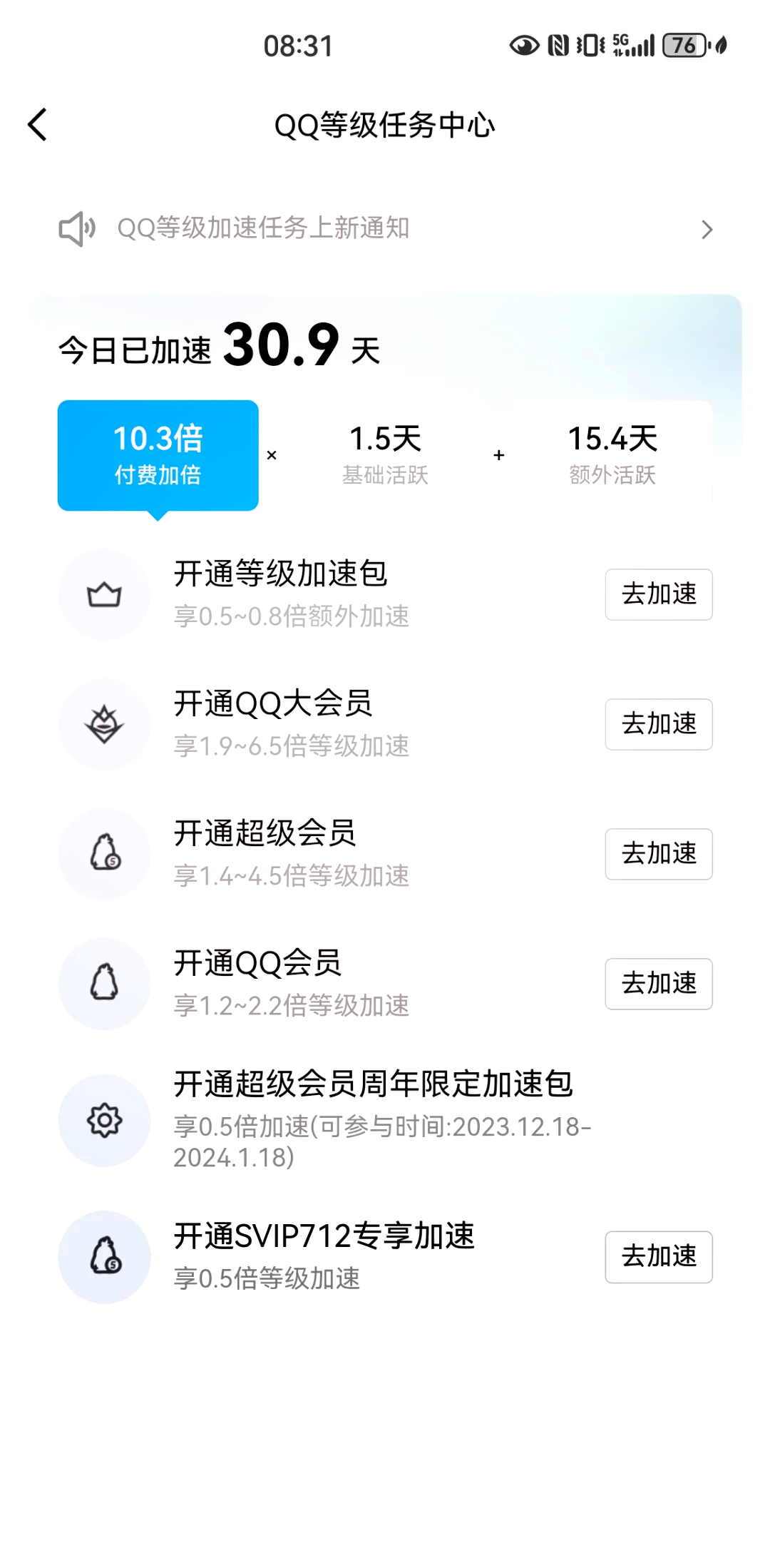Select the 10.3倍付费加倍 tab
This screenshot has width=770, height=1568.
click(158, 454)
